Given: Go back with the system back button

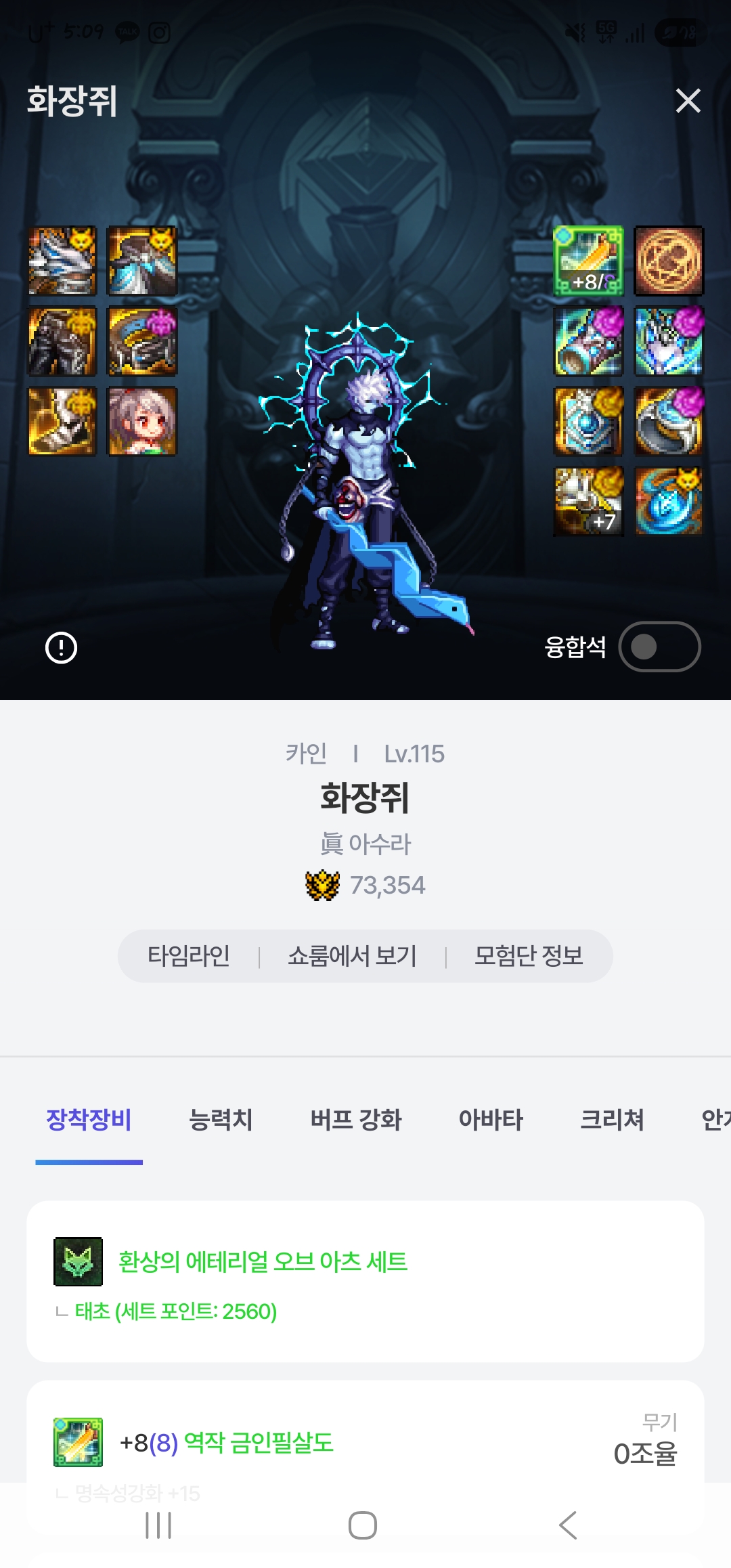Looking at the screenshot, I should (569, 1525).
